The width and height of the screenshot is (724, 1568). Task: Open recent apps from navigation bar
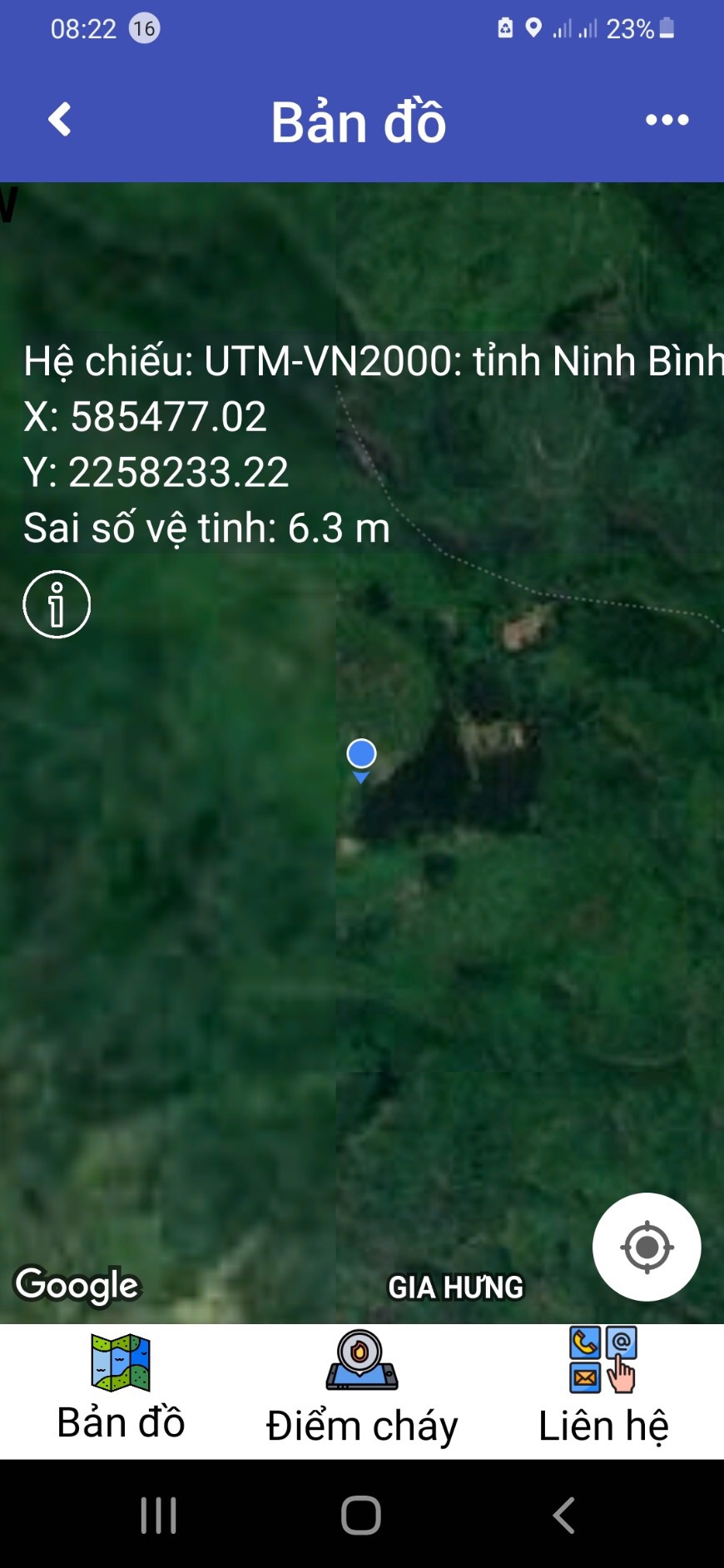(x=158, y=1515)
